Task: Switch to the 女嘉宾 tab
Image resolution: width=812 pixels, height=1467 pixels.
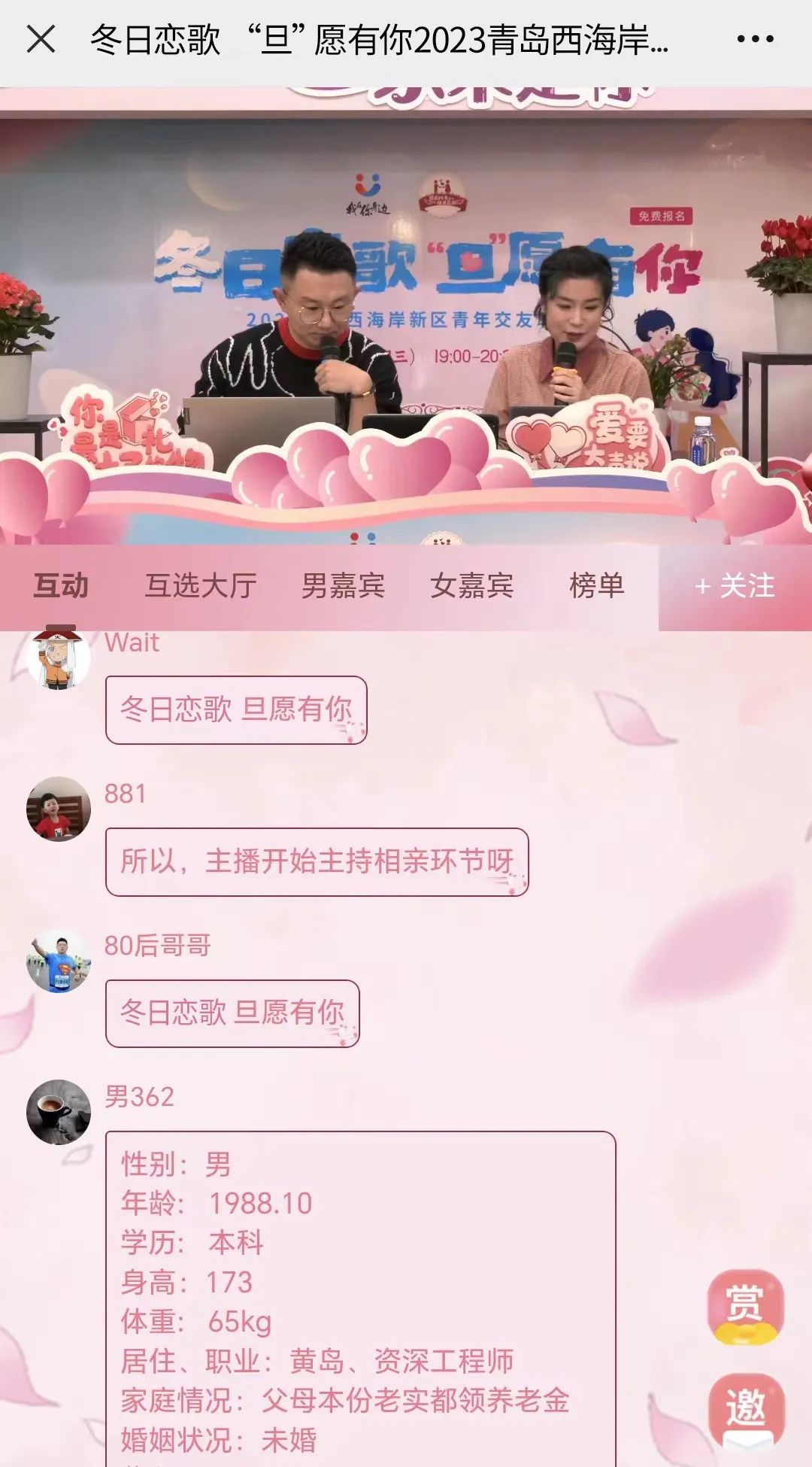Action: pyautogui.click(x=471, y=586)
